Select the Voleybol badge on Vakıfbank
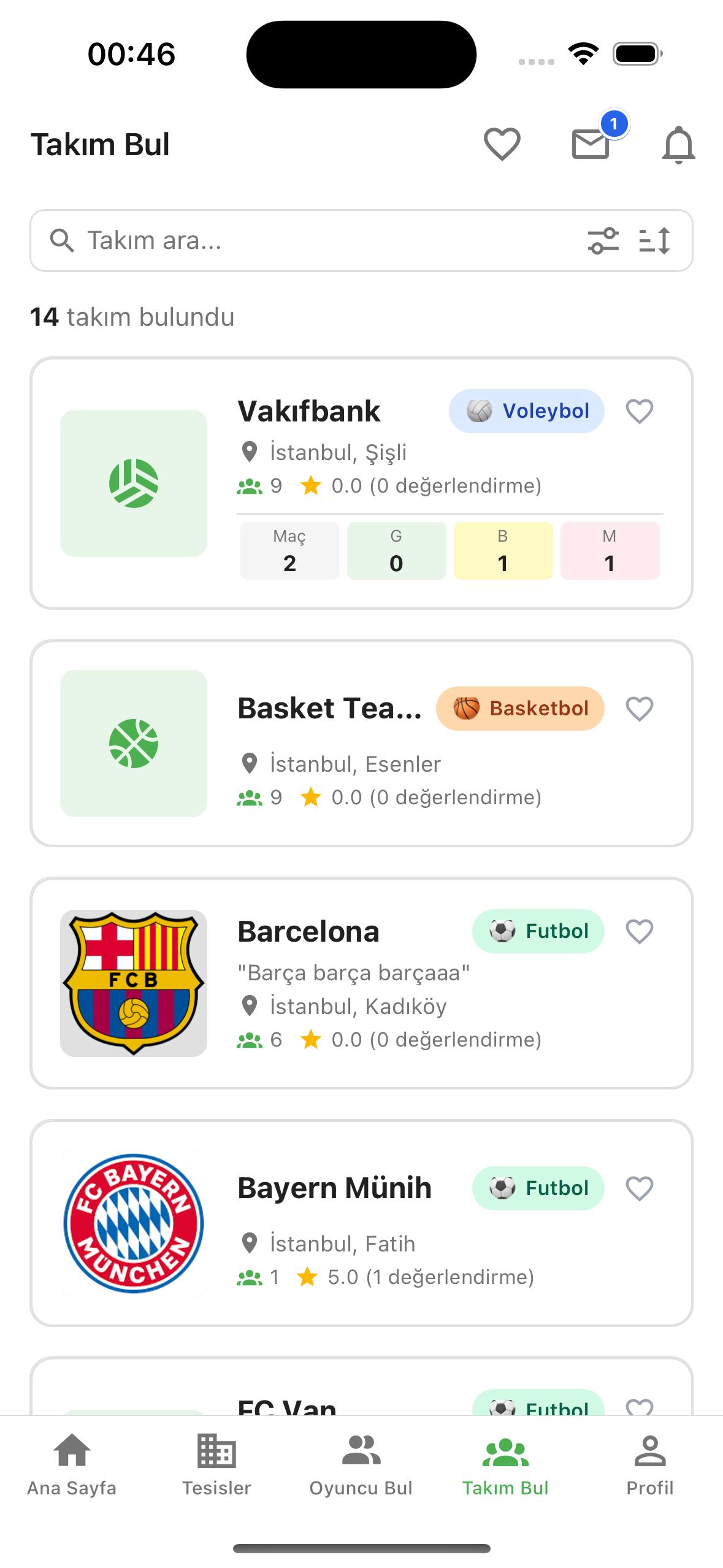Screen dimensions: 723x1568 [x=526, y=411]
